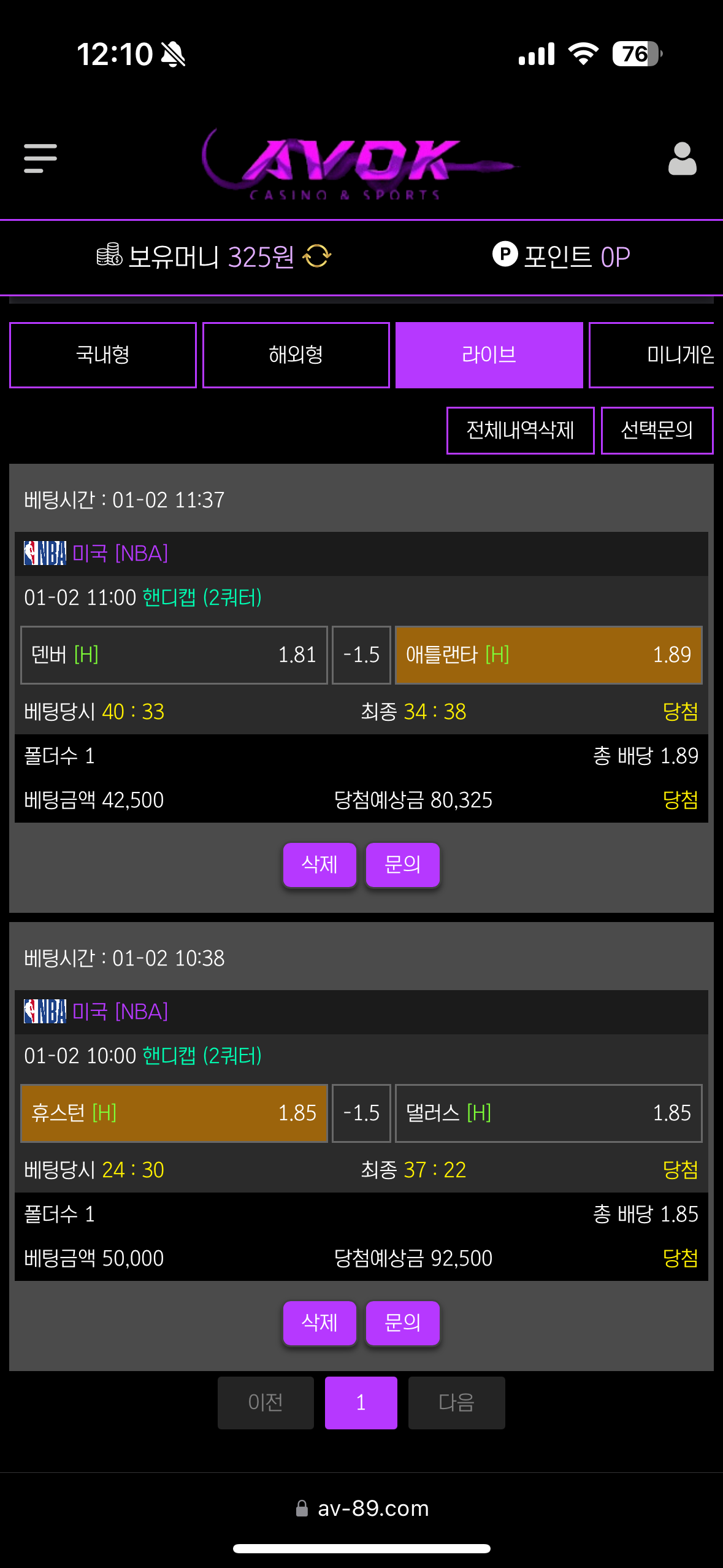Tap 전체내역삭제 to delete all history
This screenshot has height=1568, width=723.
[520, 431]
